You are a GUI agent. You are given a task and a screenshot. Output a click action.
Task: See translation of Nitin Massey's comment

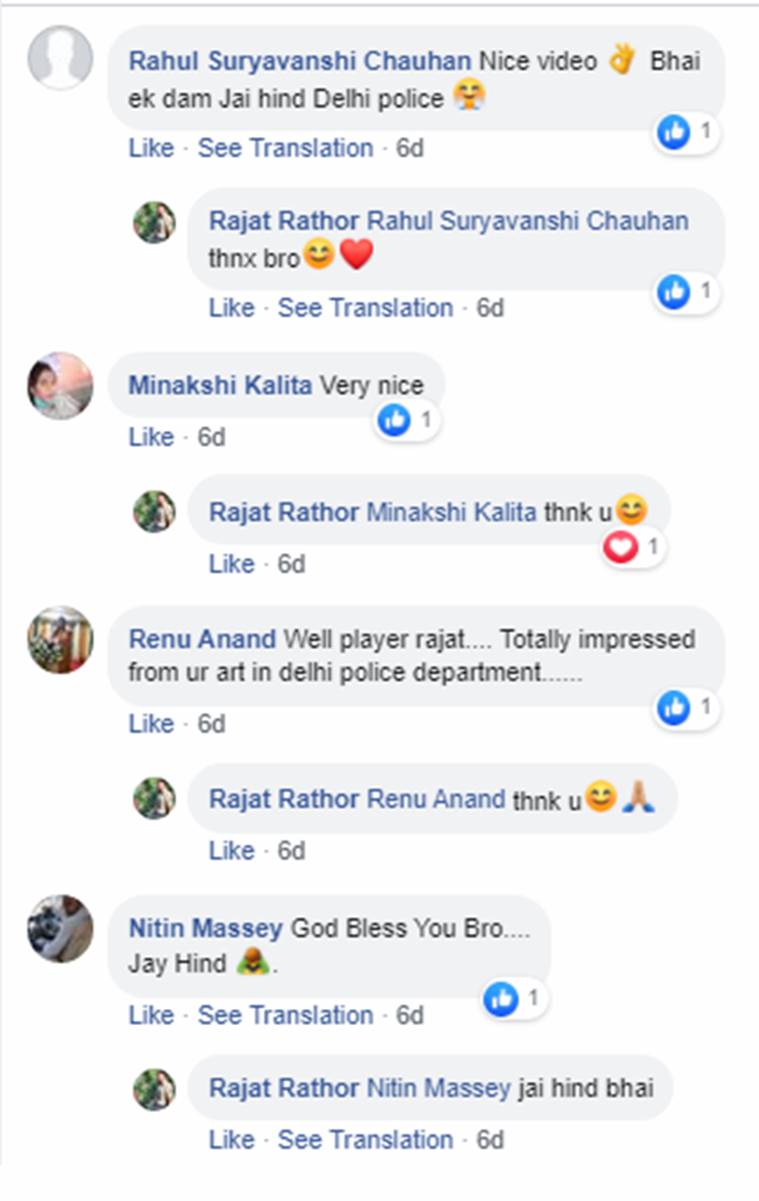coord(285,1015)
